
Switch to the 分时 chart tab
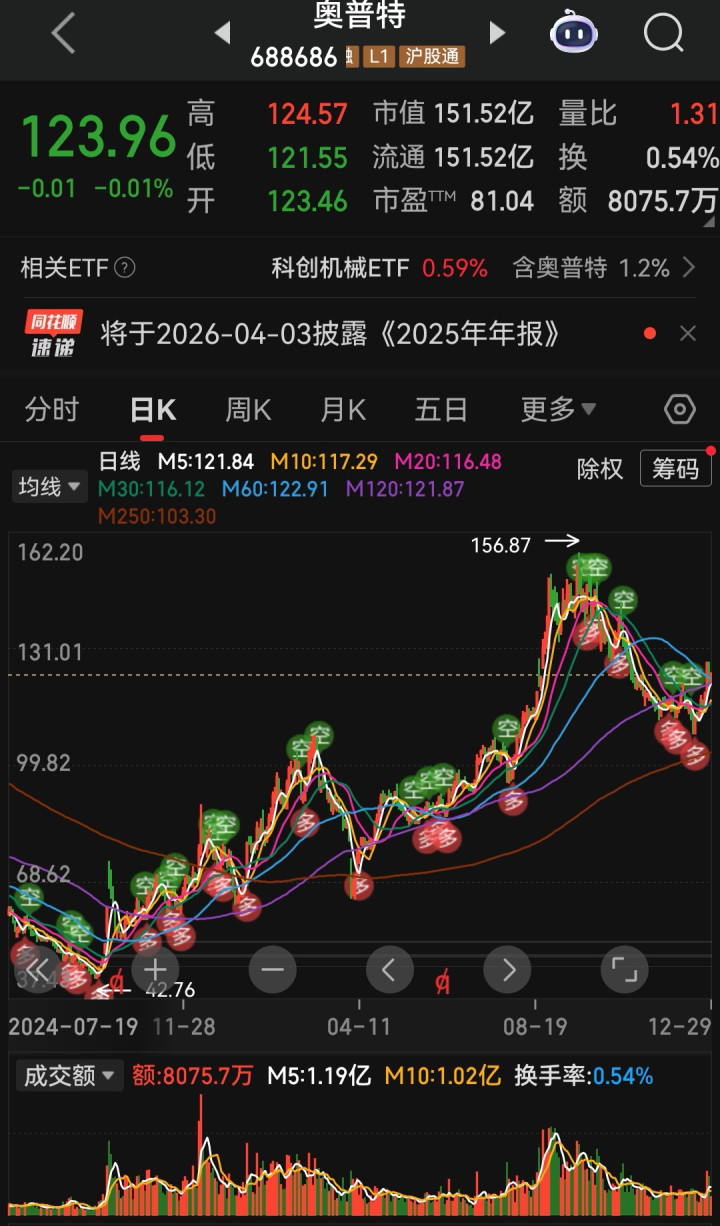[x=52, y=410]
